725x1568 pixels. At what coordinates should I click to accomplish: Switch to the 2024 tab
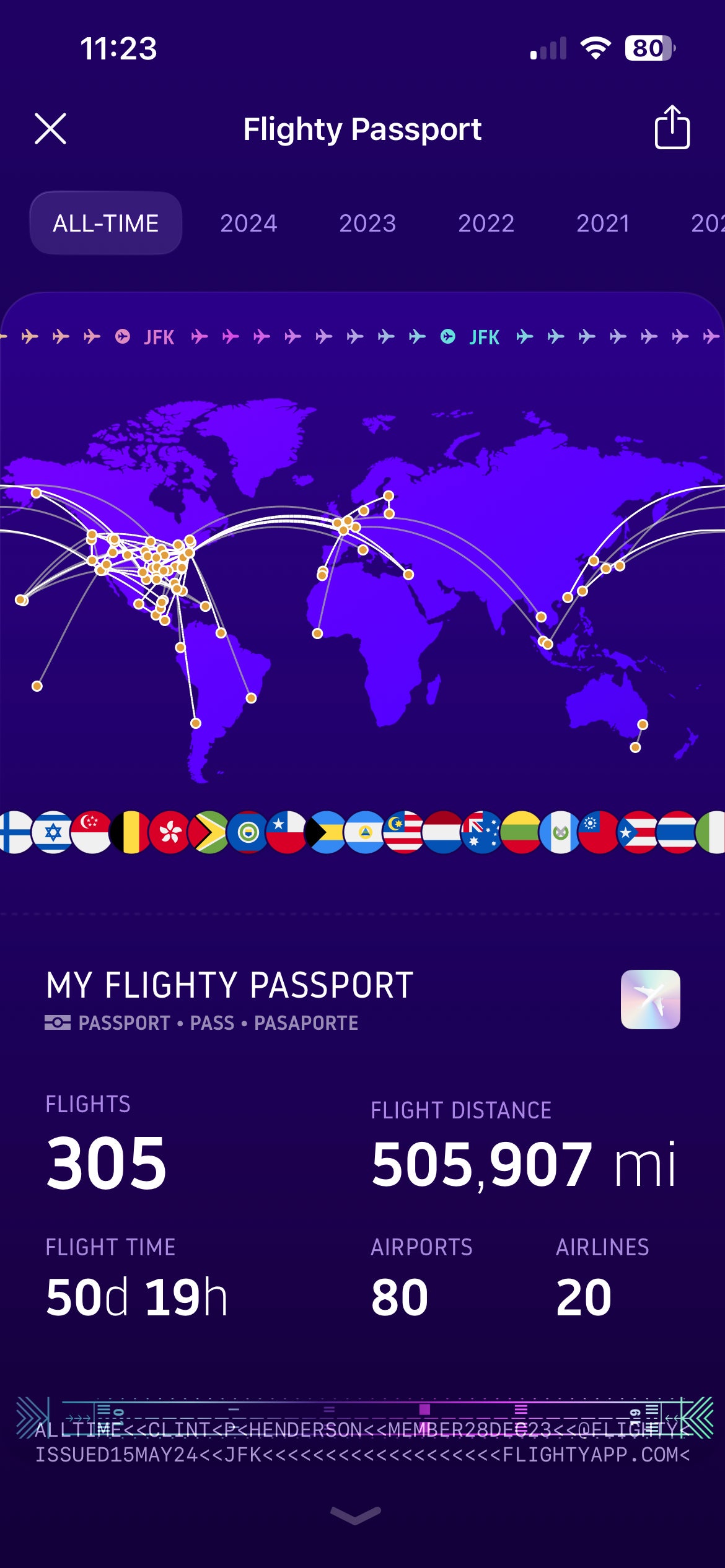[248, 224]
